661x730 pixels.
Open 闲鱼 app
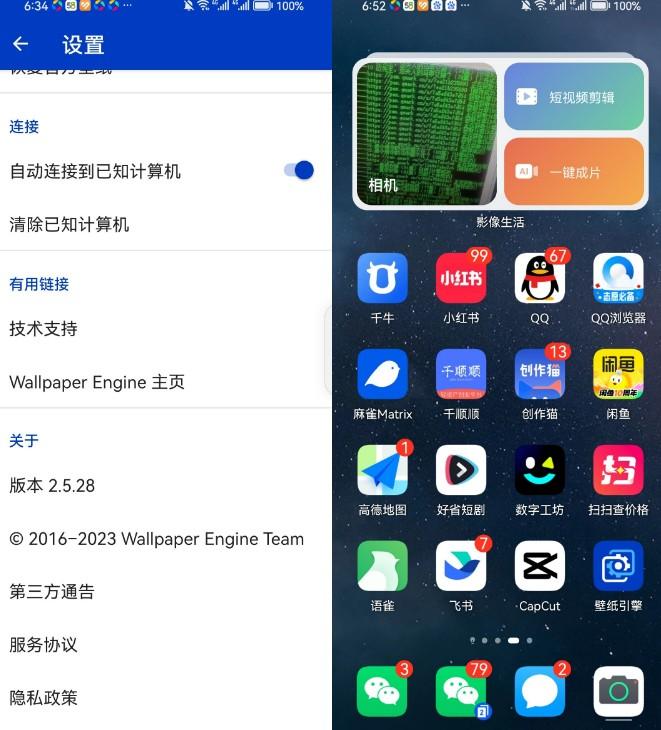click(x=618, y=375)
